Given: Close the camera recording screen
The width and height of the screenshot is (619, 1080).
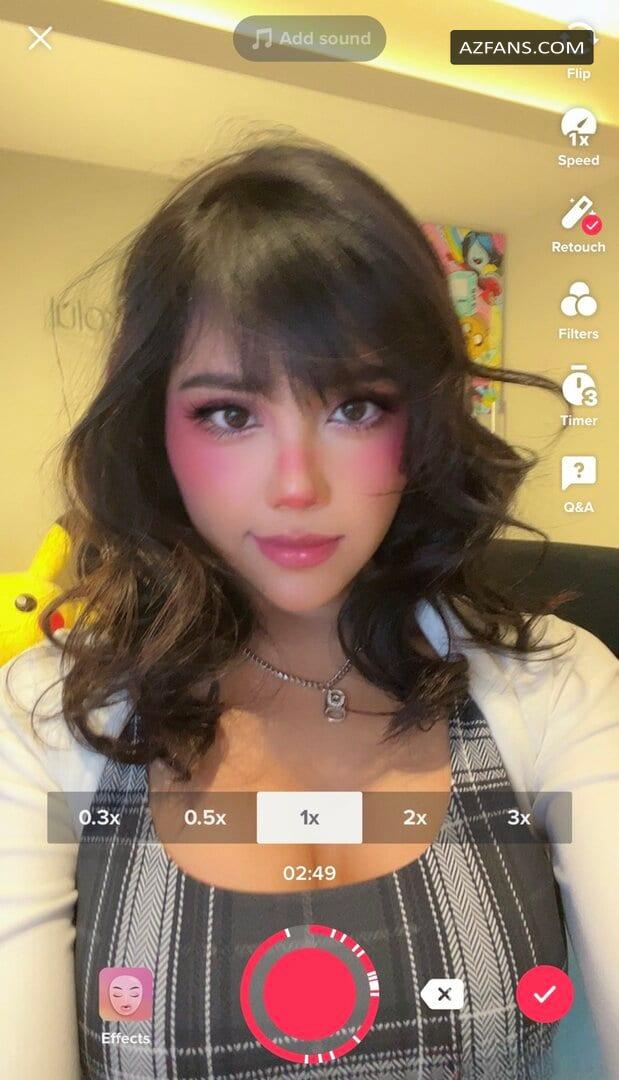Looking at the screenshot, I should [x=40, y=39].
